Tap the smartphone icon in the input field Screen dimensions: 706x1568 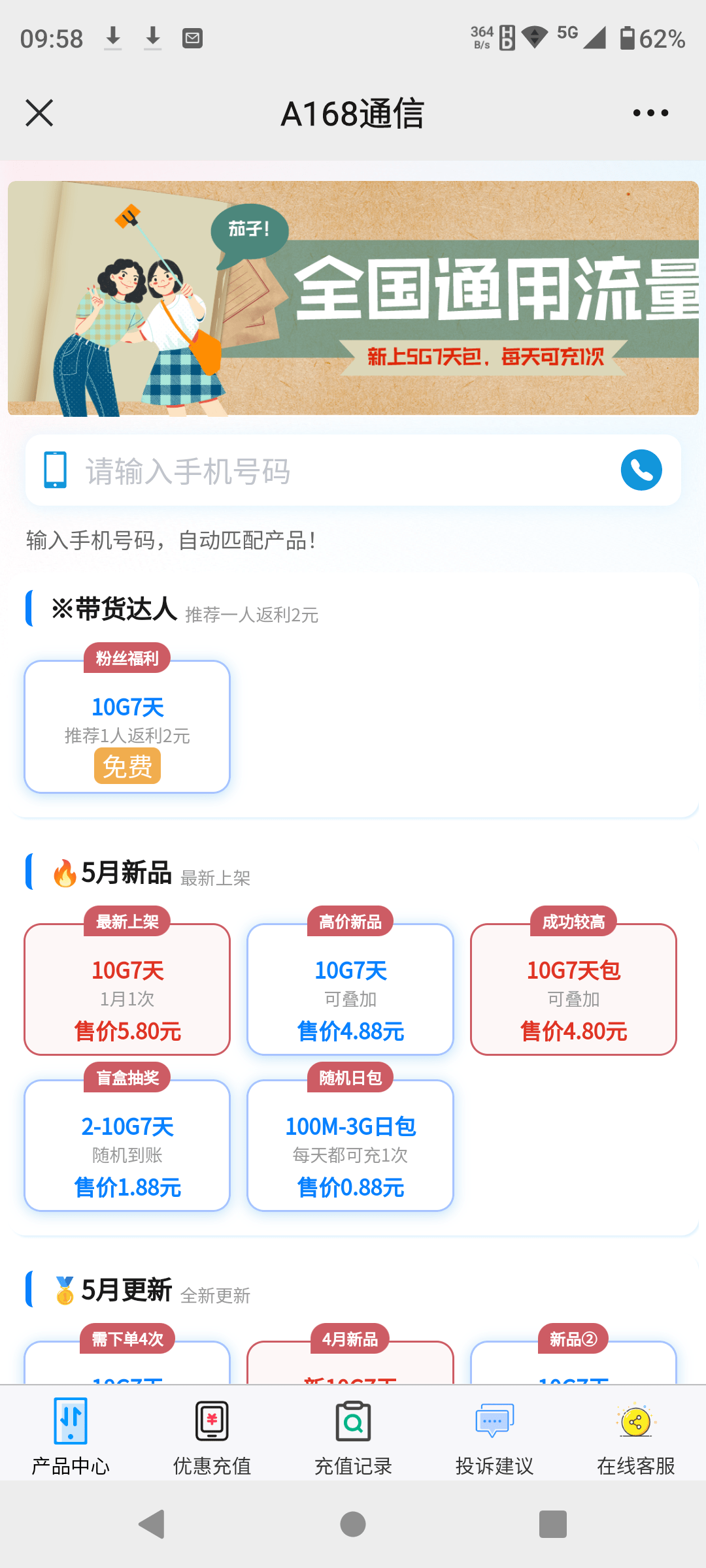(x=55, y=470)
